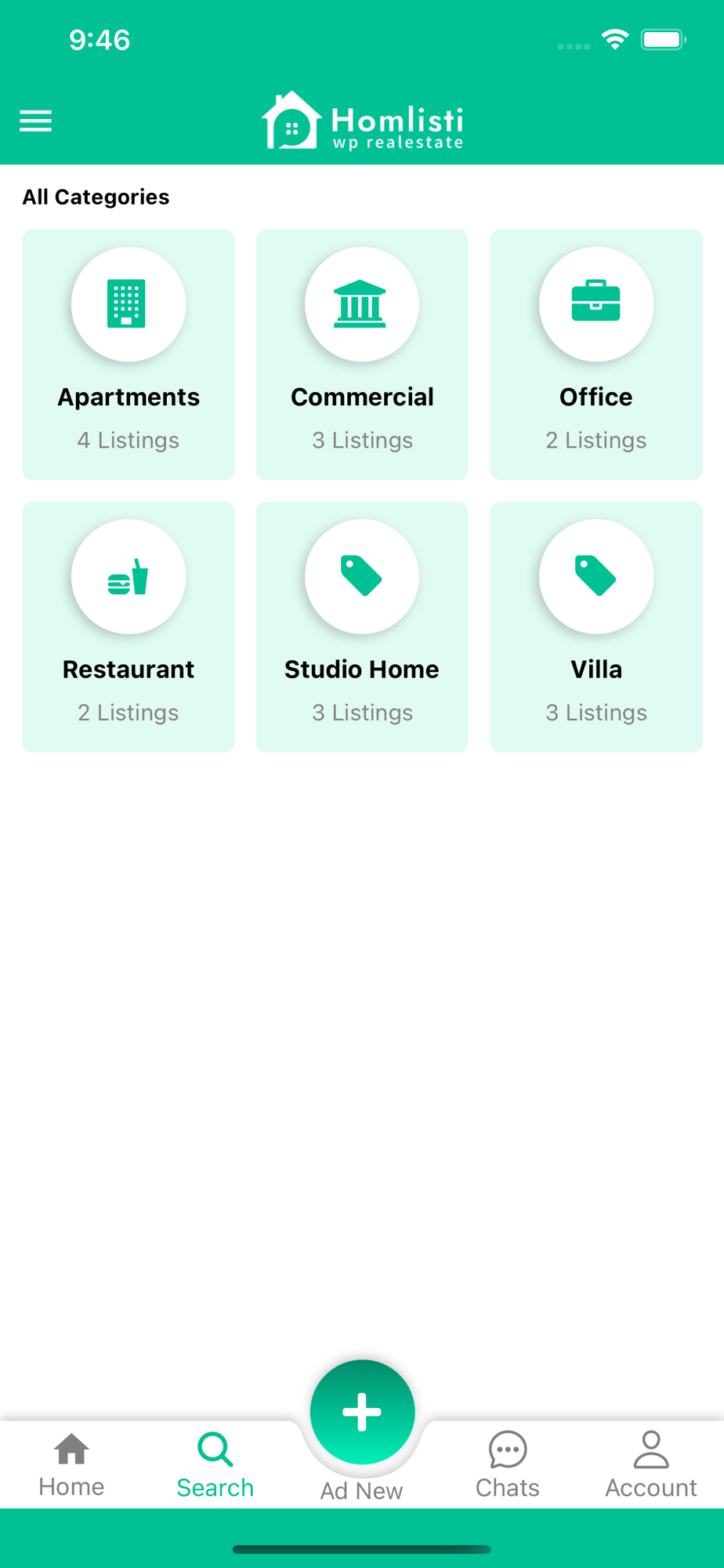Switch to the Search tab
724x1568 pixels.
click(215, 1465)
